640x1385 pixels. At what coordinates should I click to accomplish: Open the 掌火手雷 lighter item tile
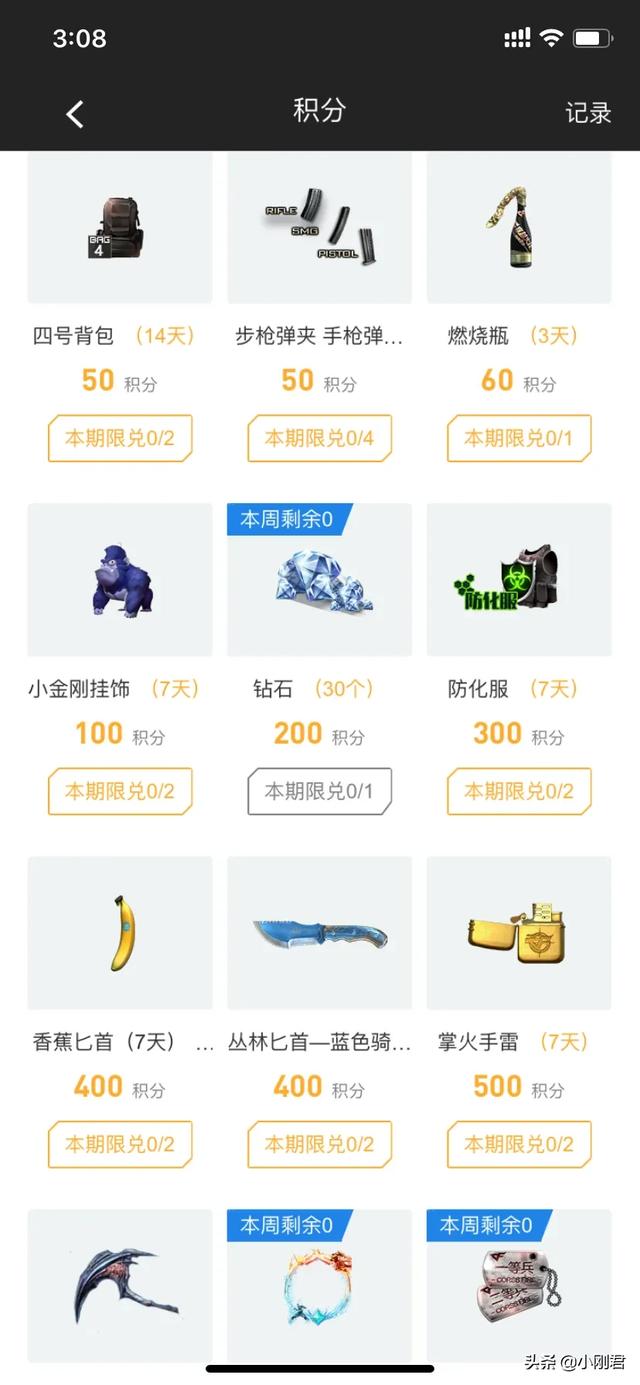pos(519,933)
